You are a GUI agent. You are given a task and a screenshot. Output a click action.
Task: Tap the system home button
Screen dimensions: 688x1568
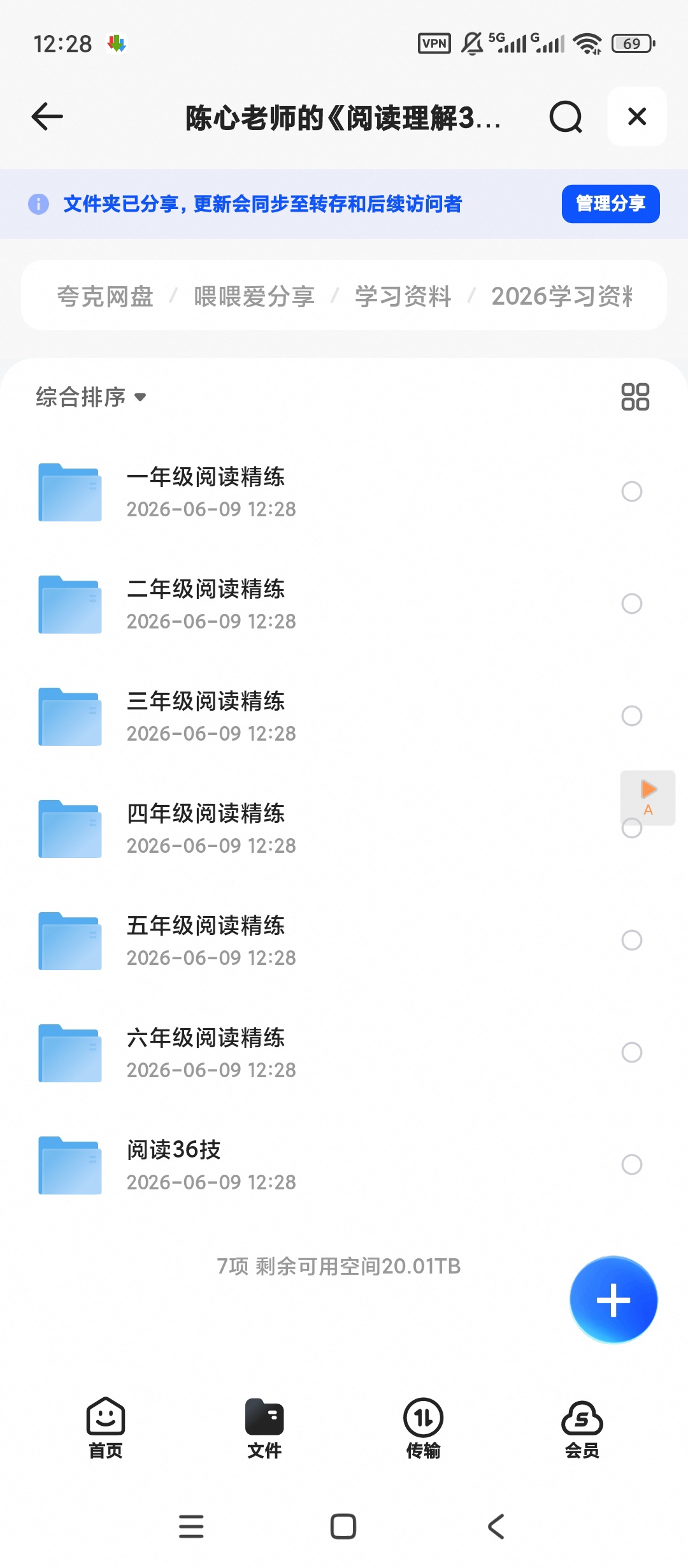click(x=343, y=1527)
